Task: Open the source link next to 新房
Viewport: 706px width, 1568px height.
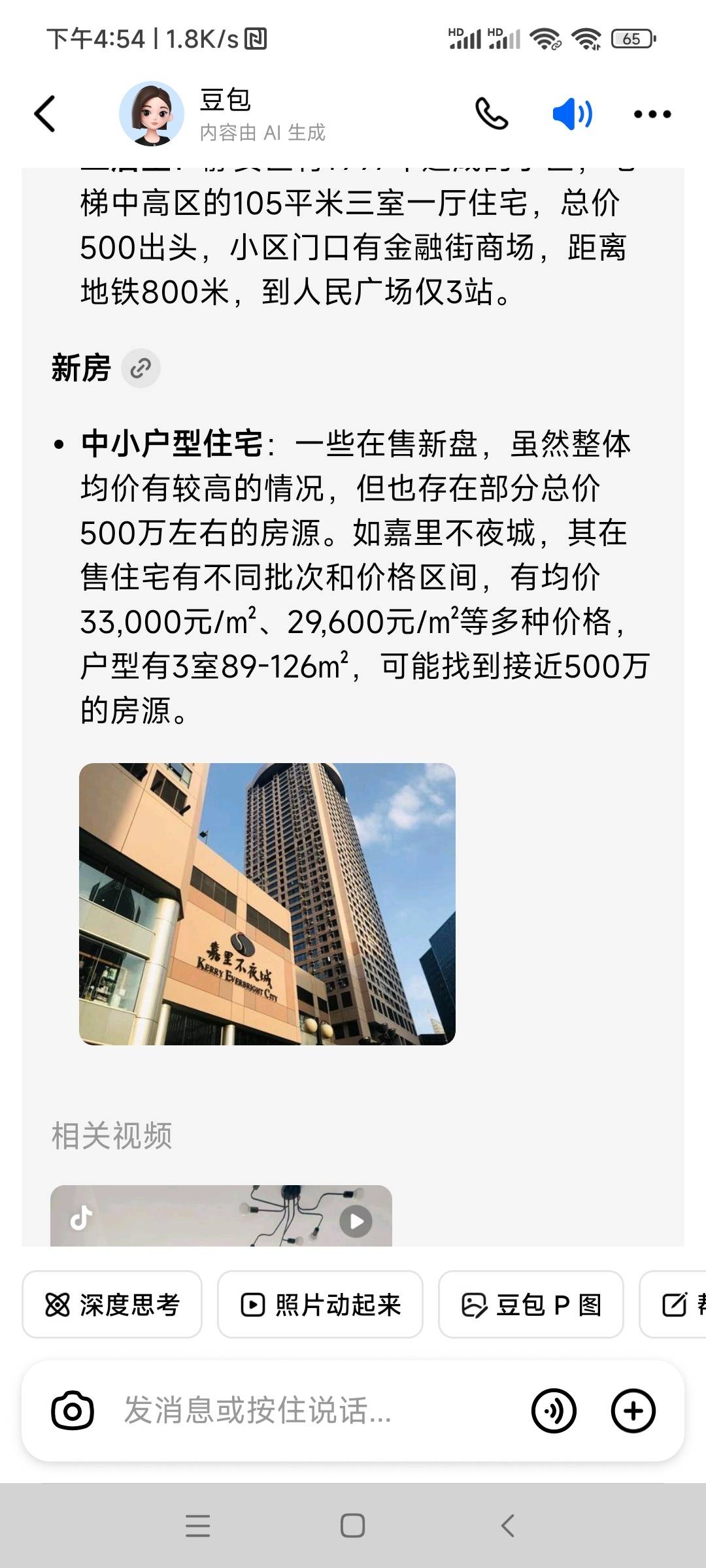Action: [x=141, y=368]
